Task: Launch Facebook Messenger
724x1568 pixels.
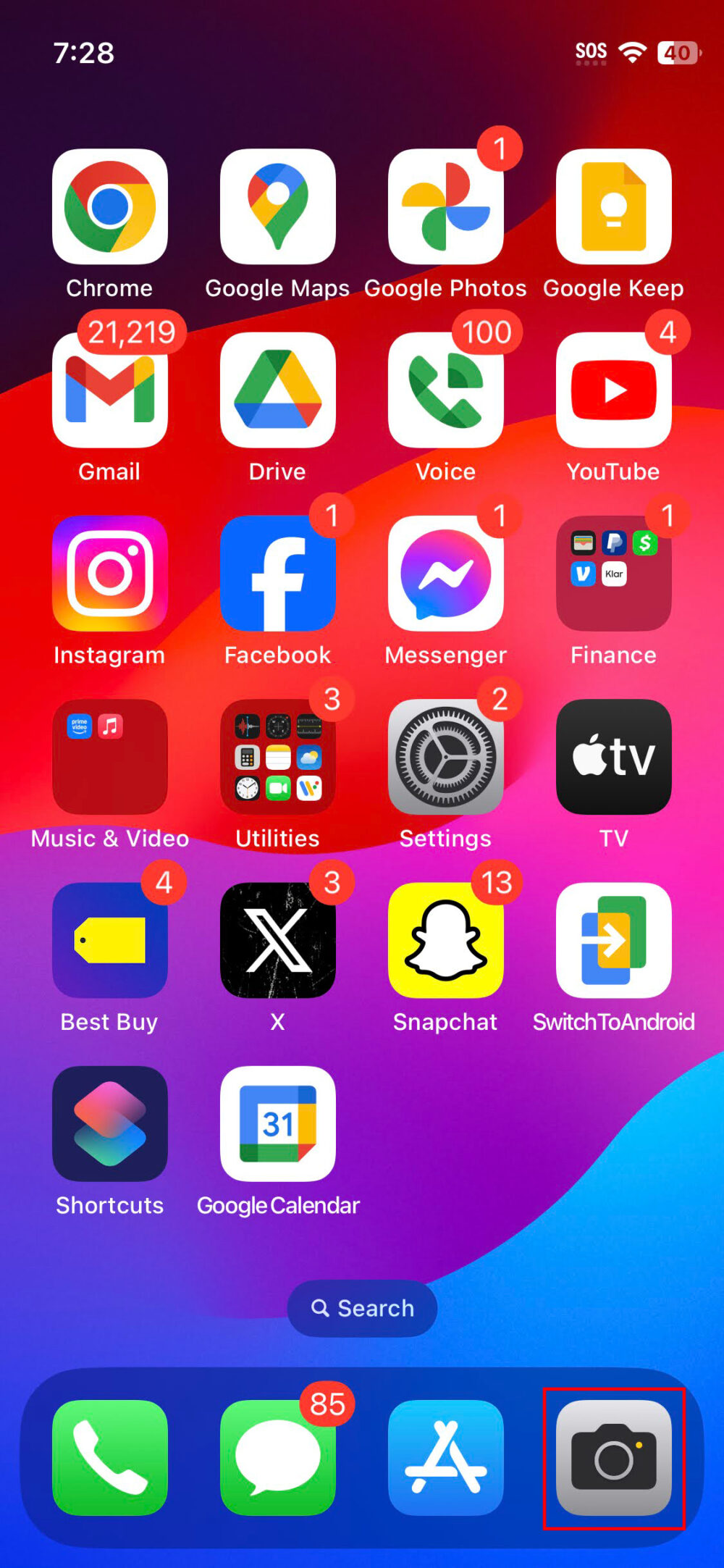Action: coord(445,572)
